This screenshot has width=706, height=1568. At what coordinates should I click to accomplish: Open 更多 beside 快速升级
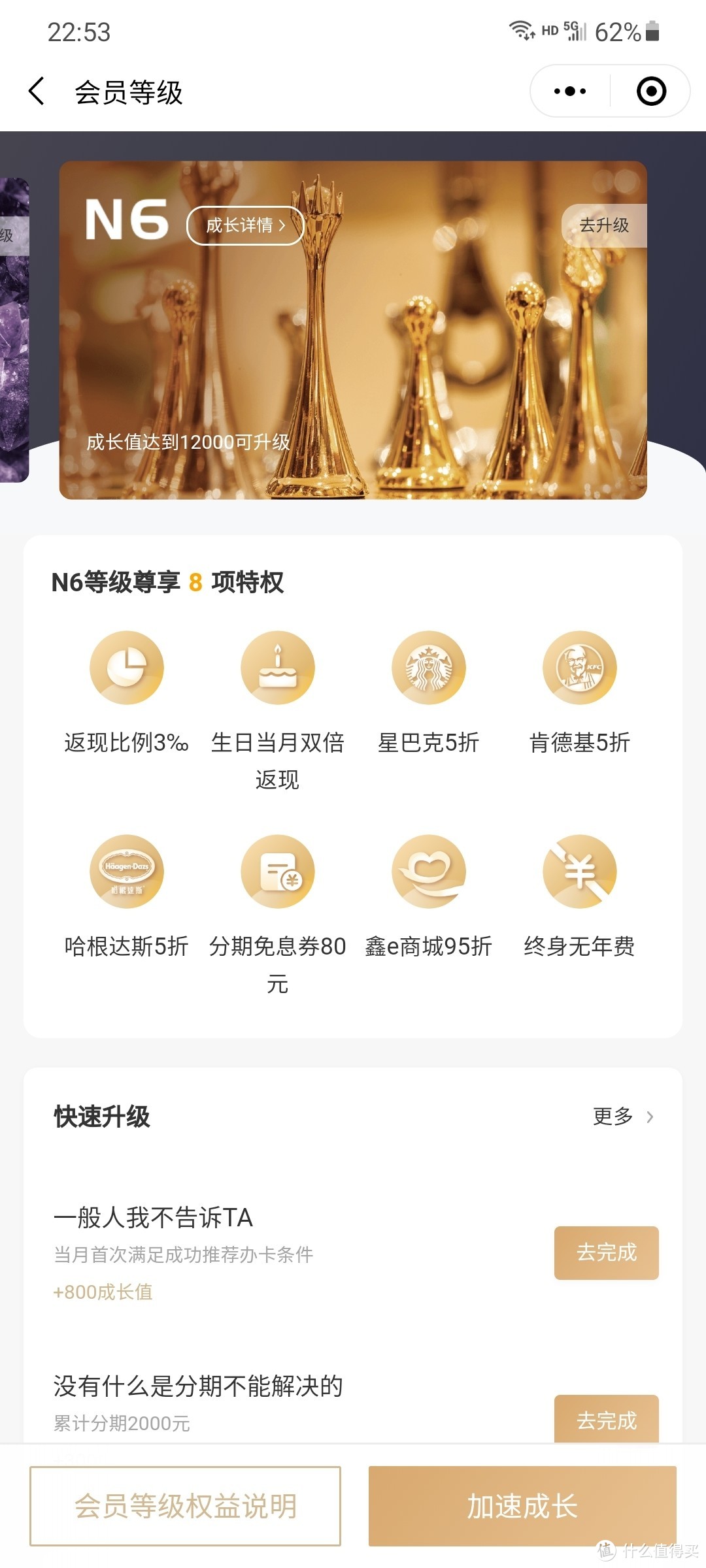tap(613, 1117)
